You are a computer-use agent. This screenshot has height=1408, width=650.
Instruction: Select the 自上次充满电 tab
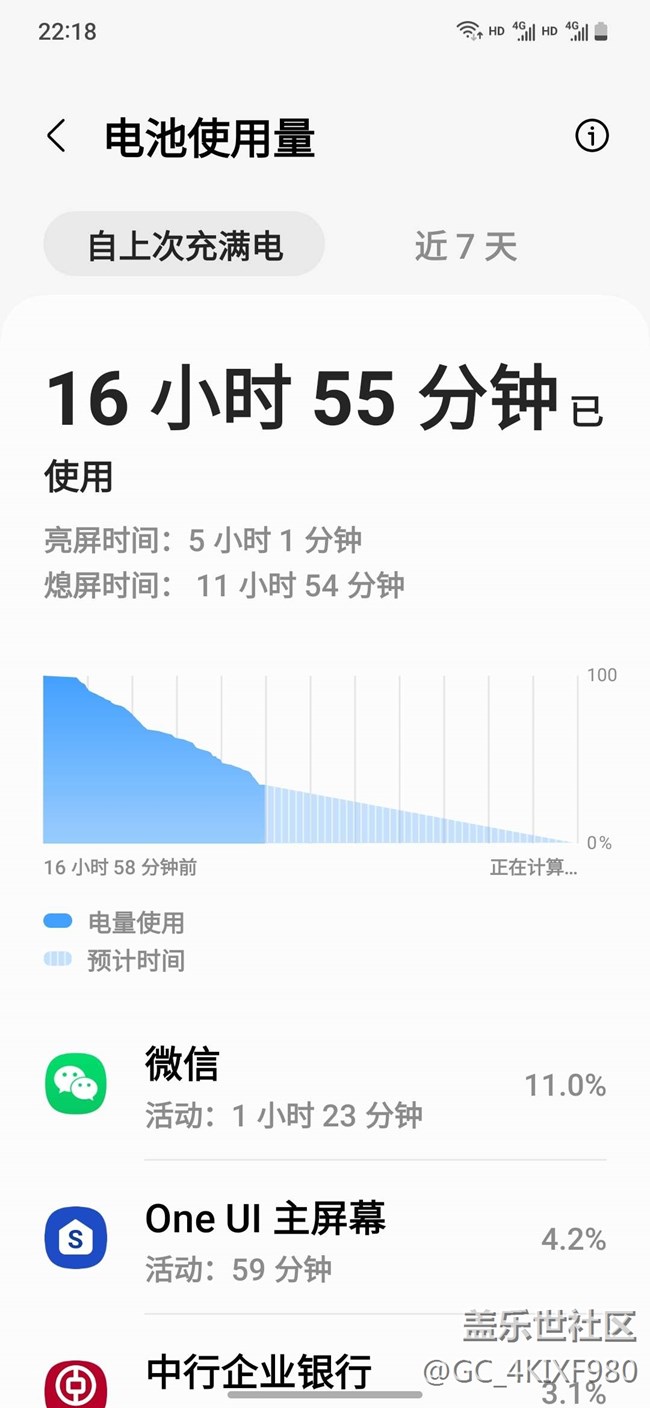(184, 245)
